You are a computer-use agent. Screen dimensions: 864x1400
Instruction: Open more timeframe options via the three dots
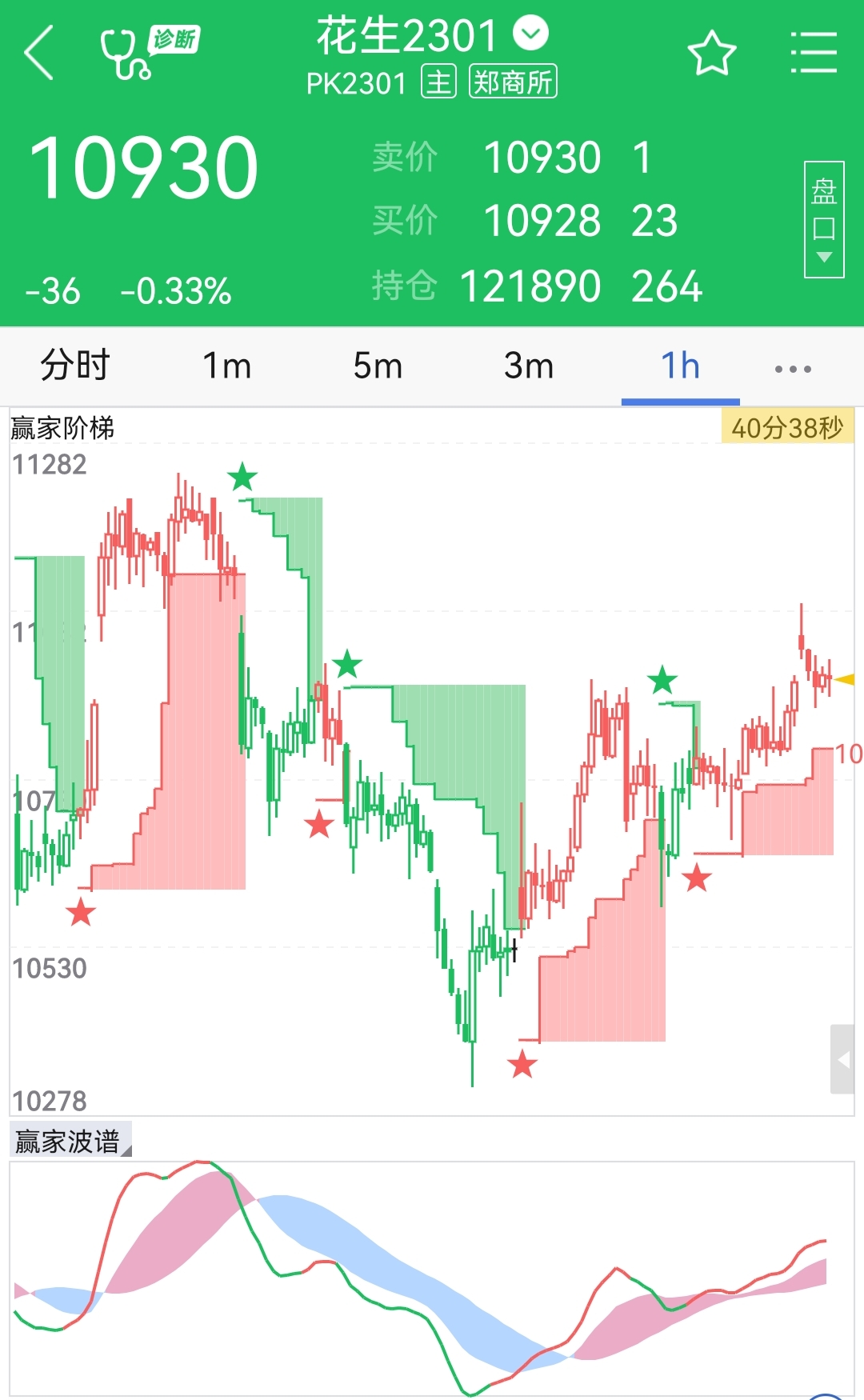point(793,369)
